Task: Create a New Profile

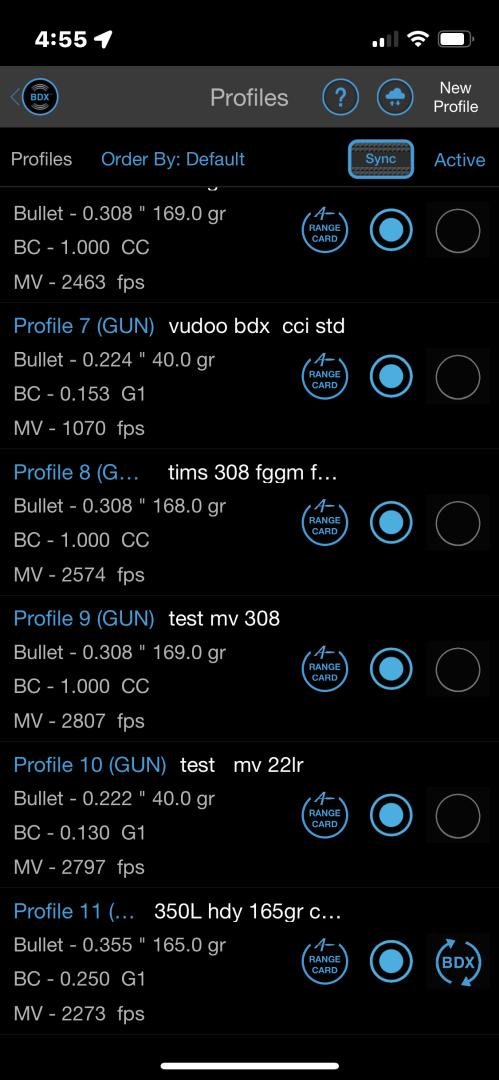Action: (456, 97)
